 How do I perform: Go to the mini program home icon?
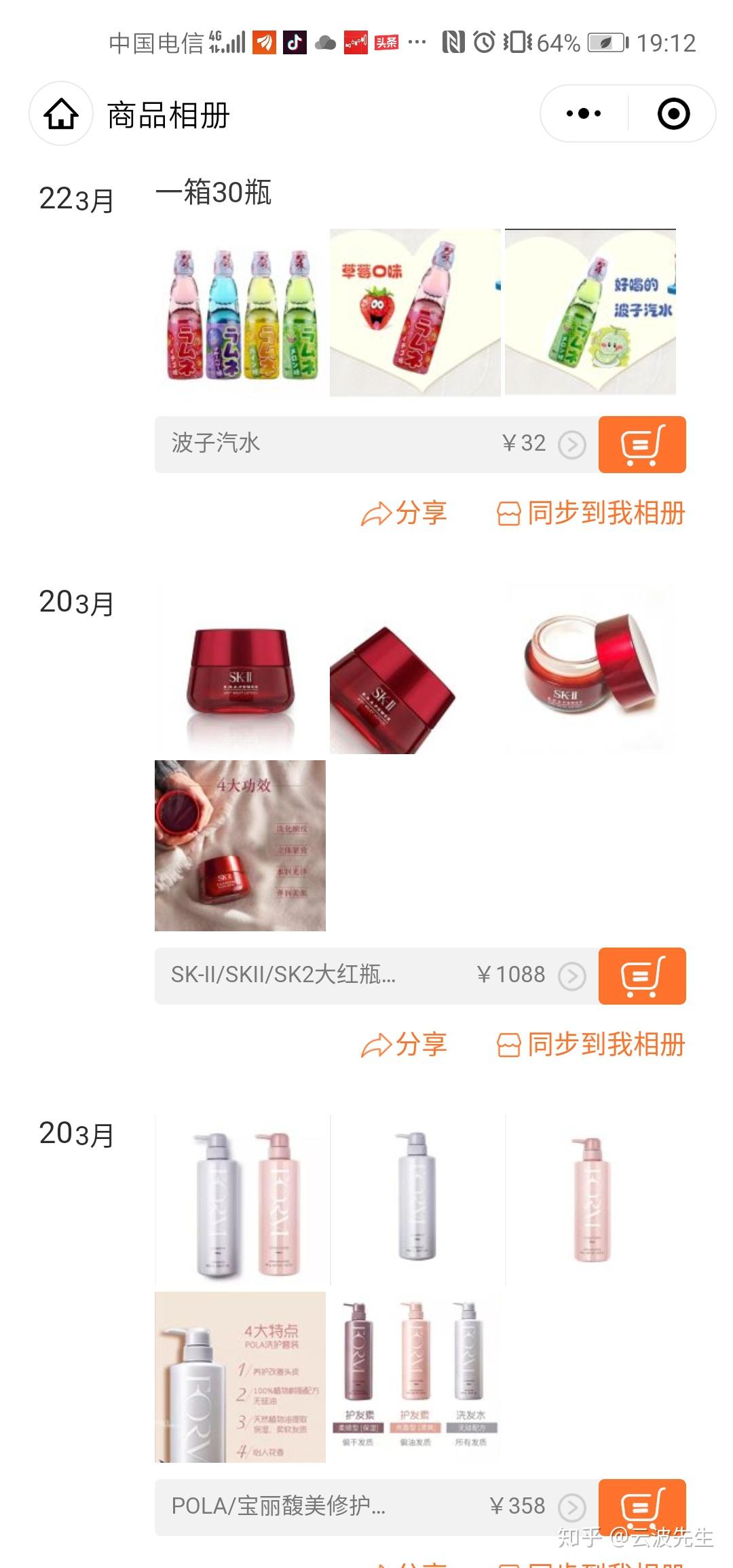coord(61,114)
